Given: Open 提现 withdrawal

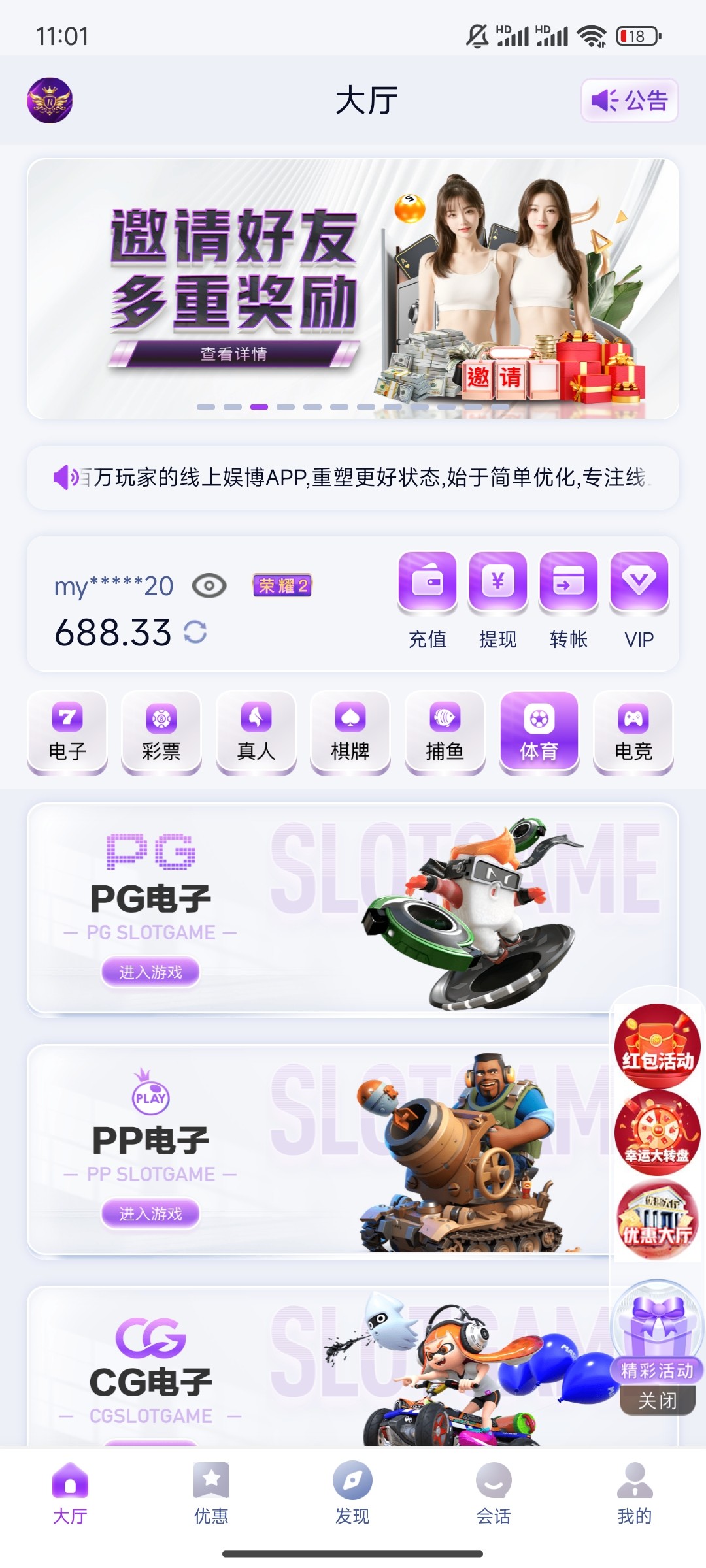Looking at the screenshot, I should 498,601.
